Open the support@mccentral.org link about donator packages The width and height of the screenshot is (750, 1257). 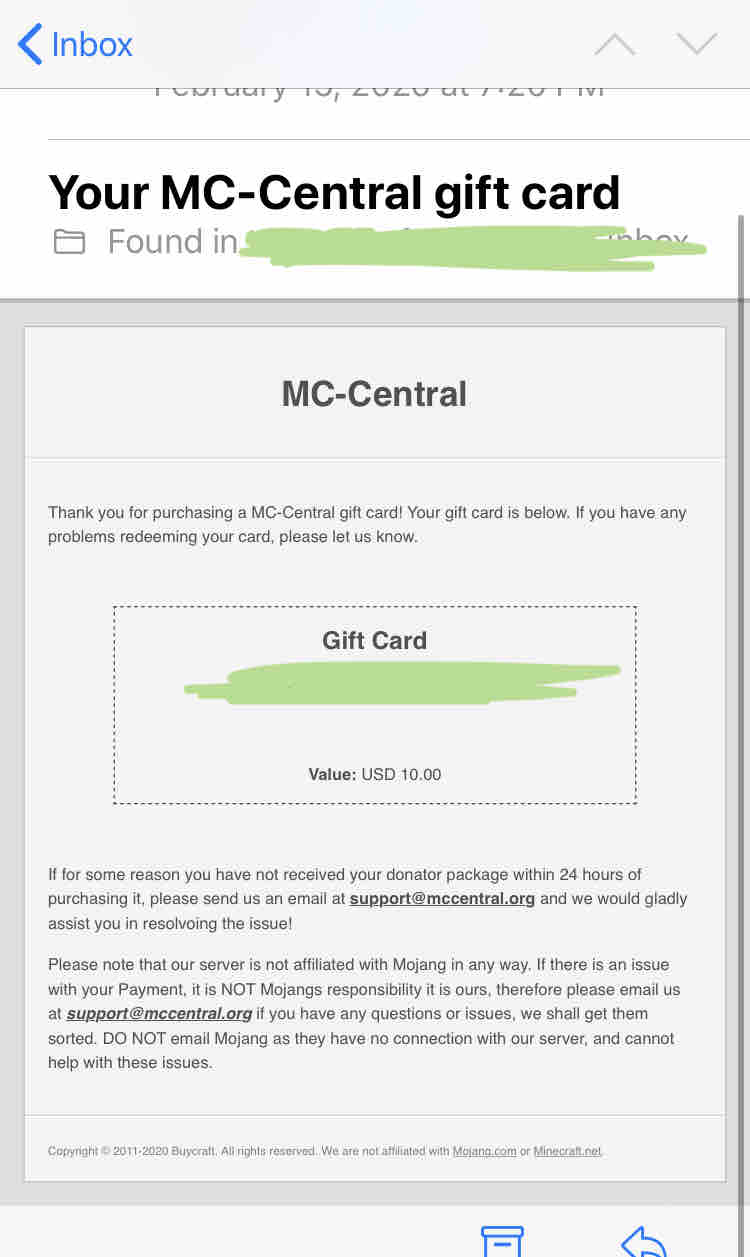point(442,898)
